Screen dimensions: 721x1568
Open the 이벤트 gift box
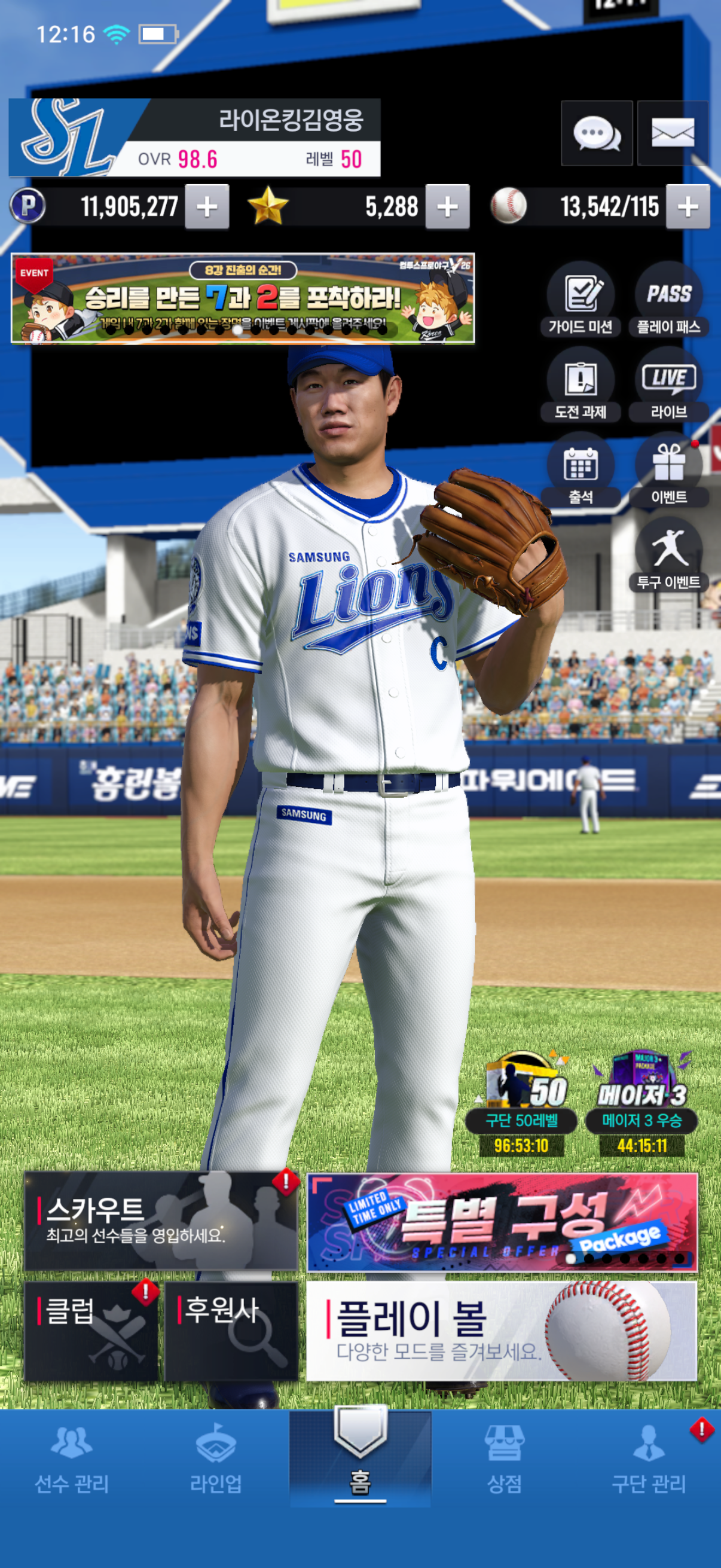(668, 471)
